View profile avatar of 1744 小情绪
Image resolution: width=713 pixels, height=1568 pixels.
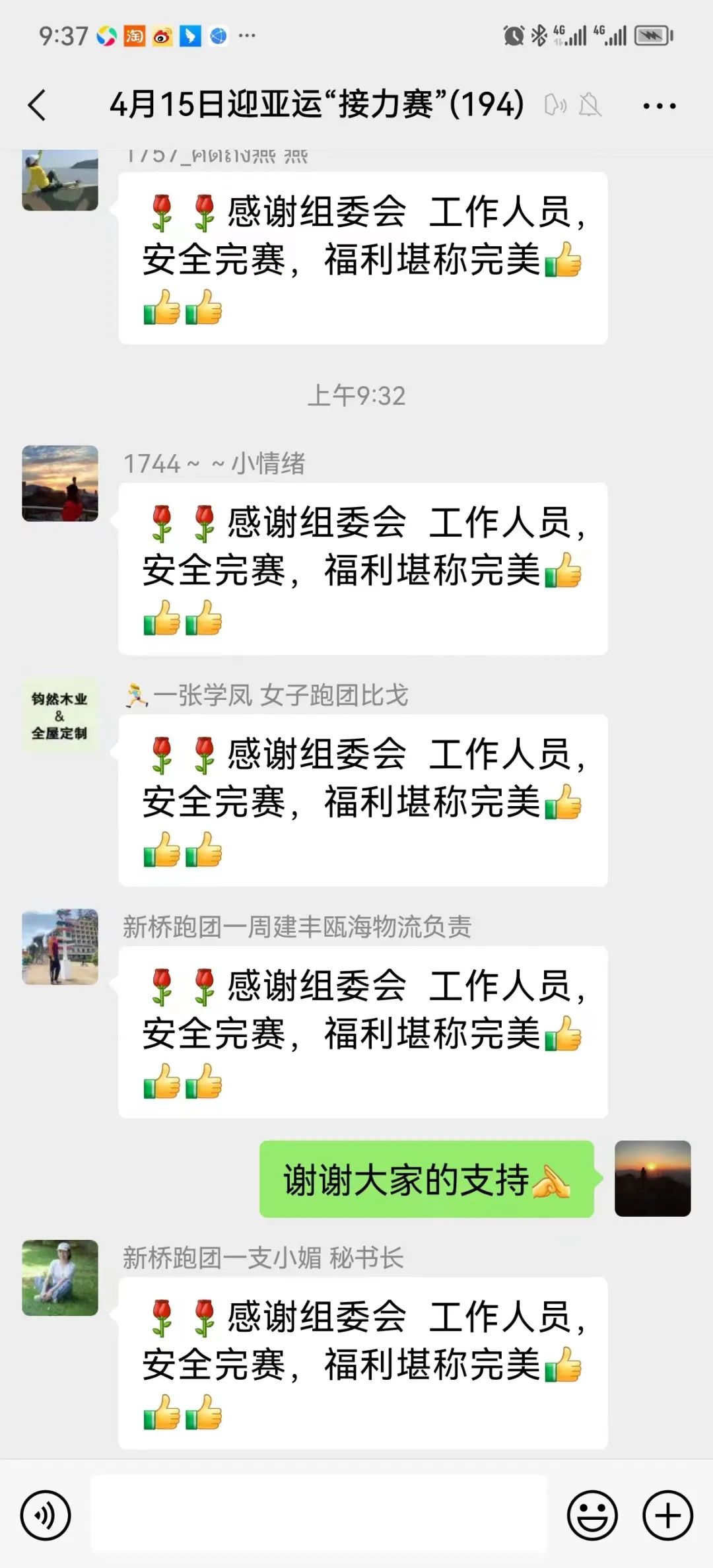click(60, 483)
